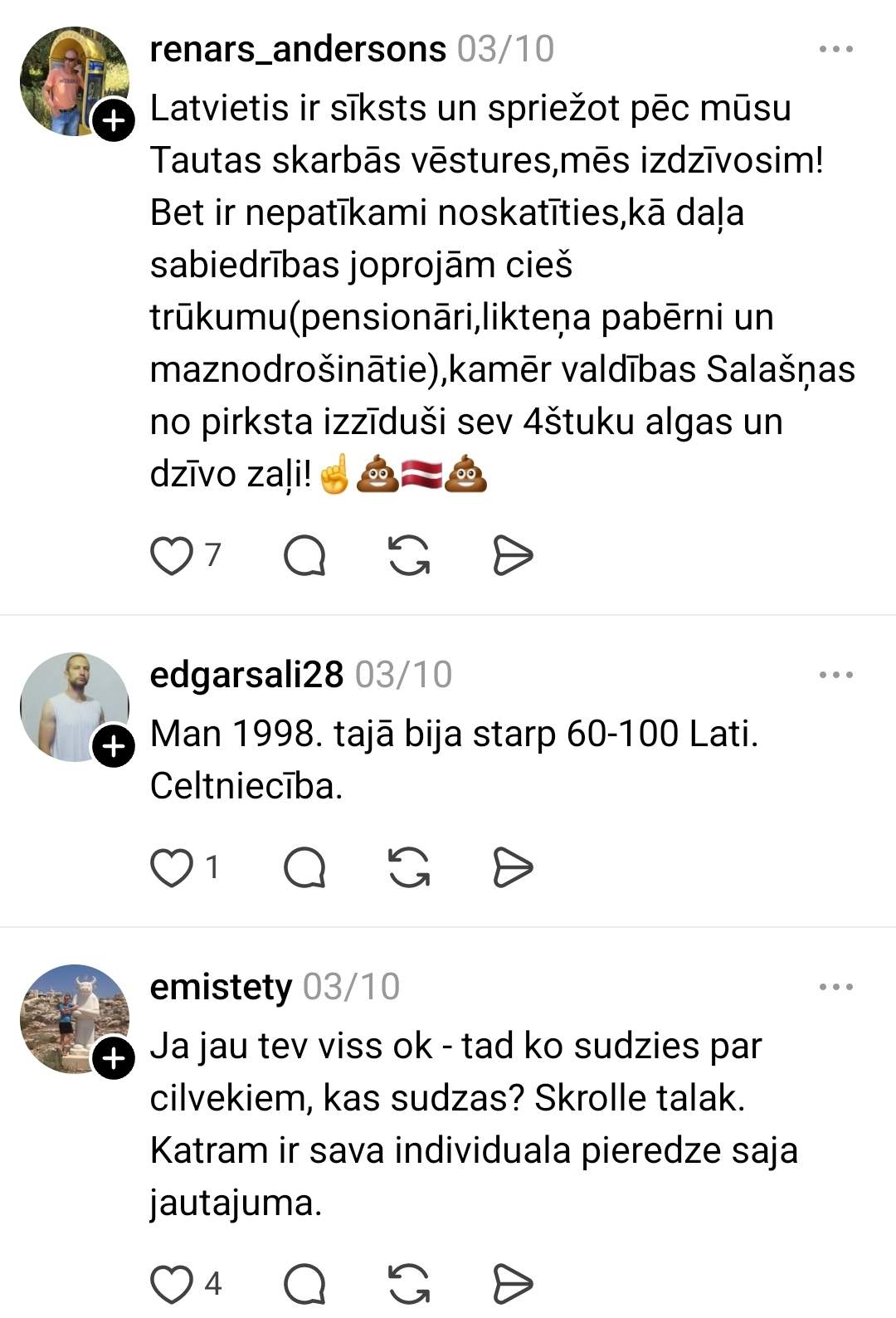
Task: Follow emistety with the plus badge
Action: (x=113, y=1059)
